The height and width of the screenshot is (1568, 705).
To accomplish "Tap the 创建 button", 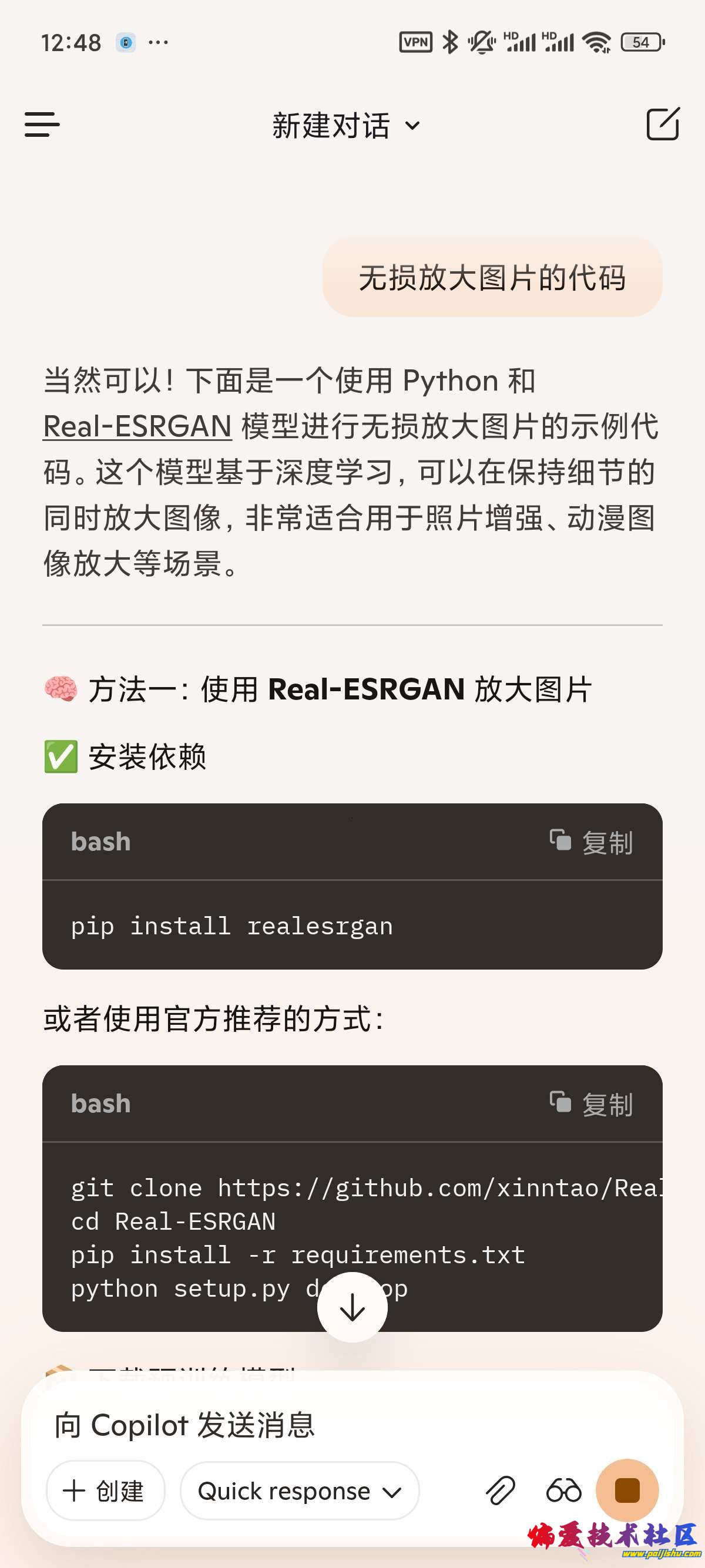I will pos(105,1490).
